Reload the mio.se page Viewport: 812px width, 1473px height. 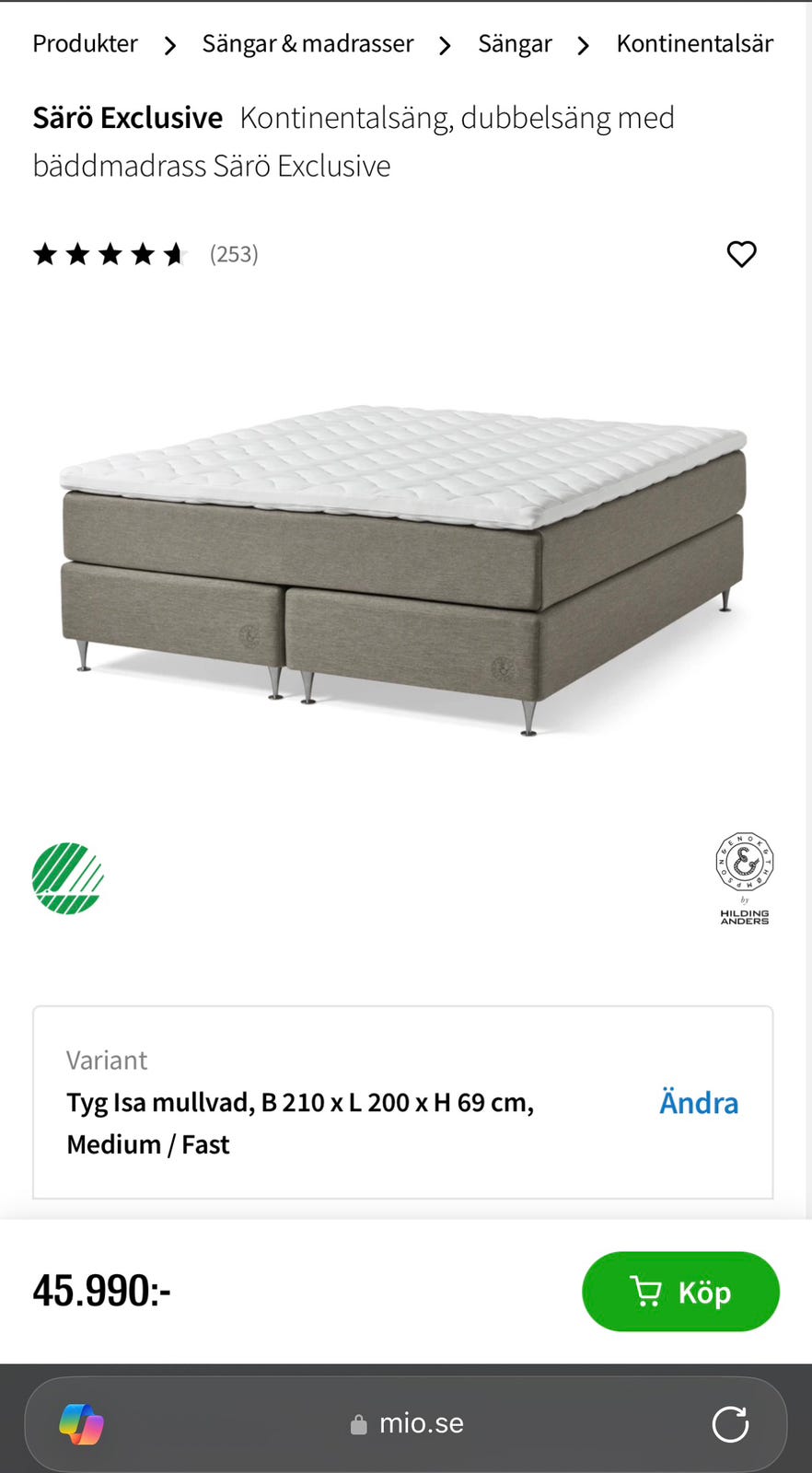730,1423
